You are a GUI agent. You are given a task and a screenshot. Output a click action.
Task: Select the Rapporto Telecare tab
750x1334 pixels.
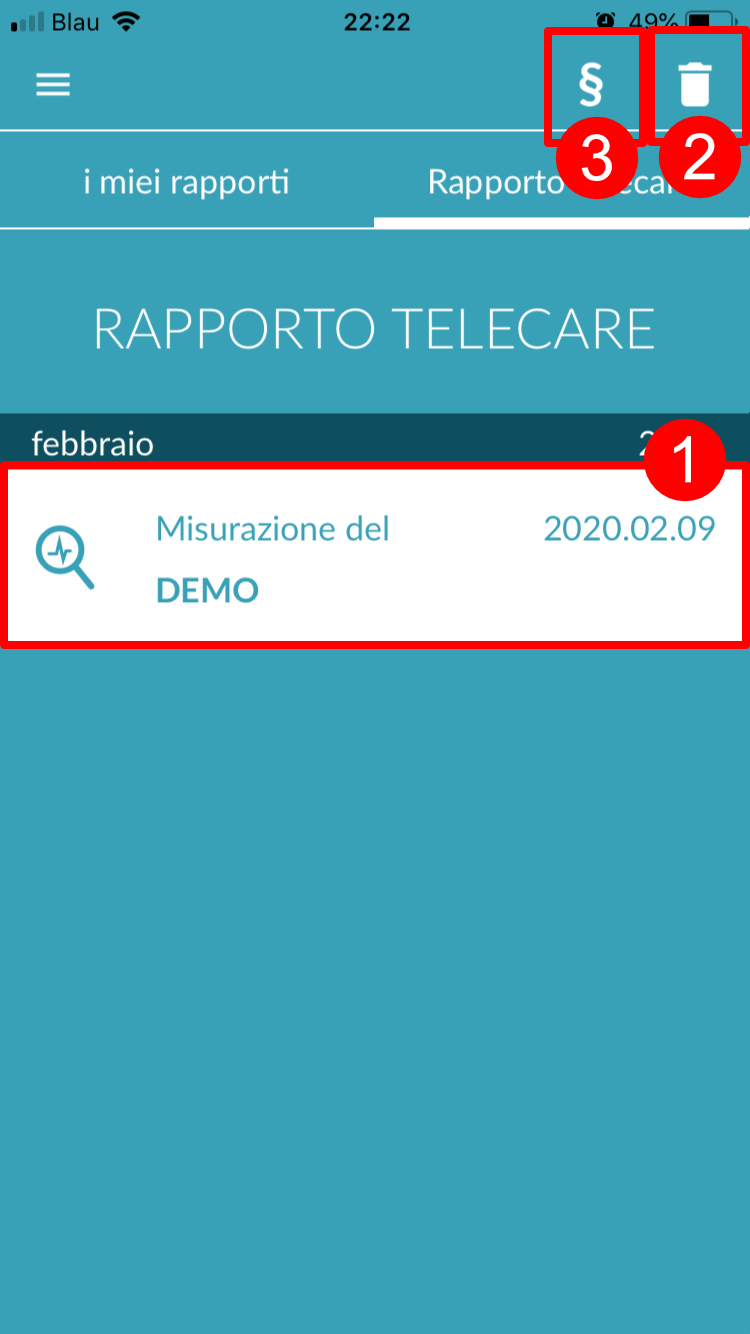[x=562, y=182]
